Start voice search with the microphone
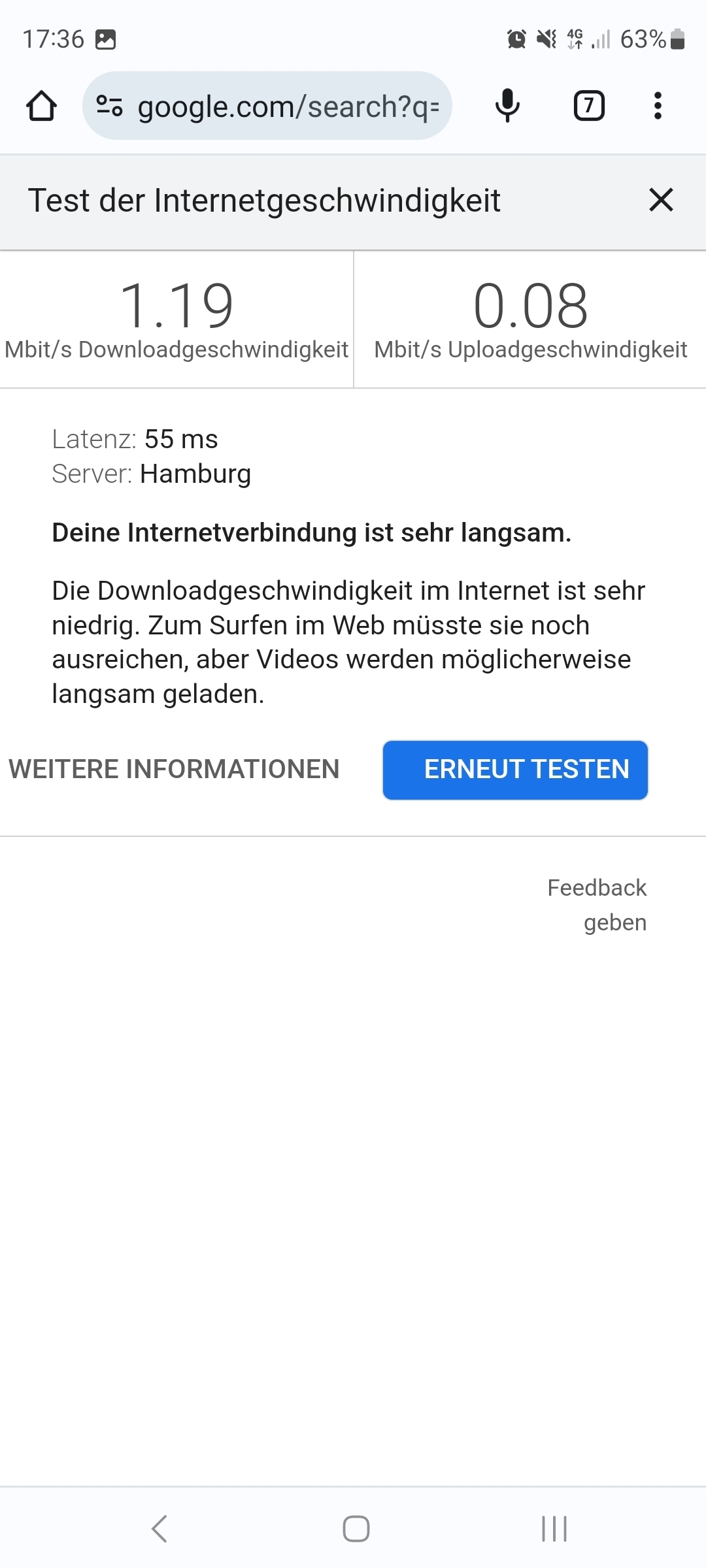 coord(507,106)
